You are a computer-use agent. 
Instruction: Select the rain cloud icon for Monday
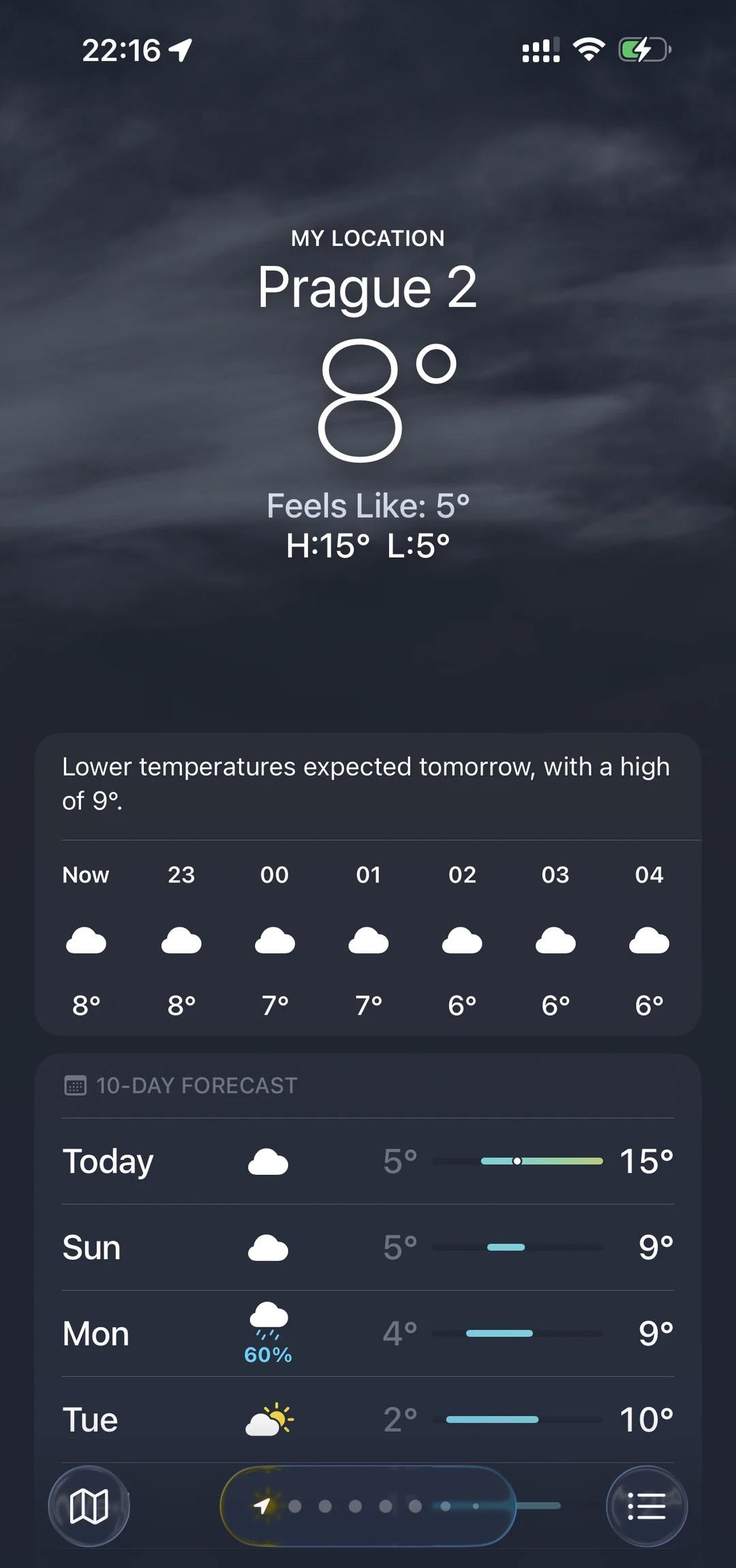coord(268,1319)
